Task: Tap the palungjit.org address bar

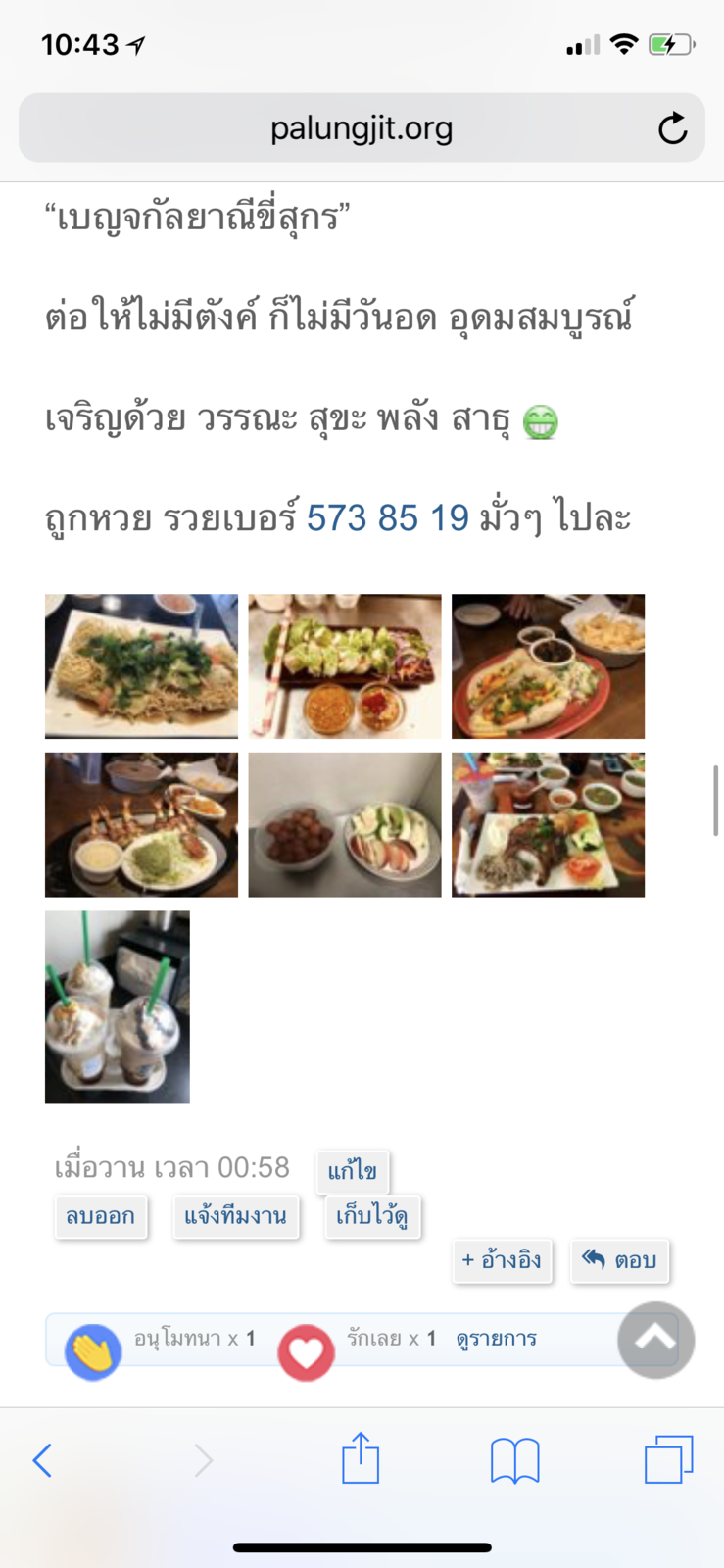Action: coord(362,128)
